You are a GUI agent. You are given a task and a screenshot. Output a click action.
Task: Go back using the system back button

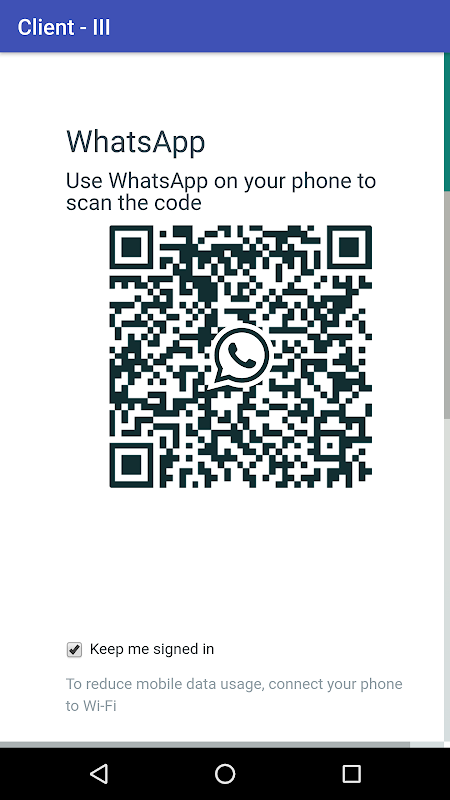click(x=99, y=773)
